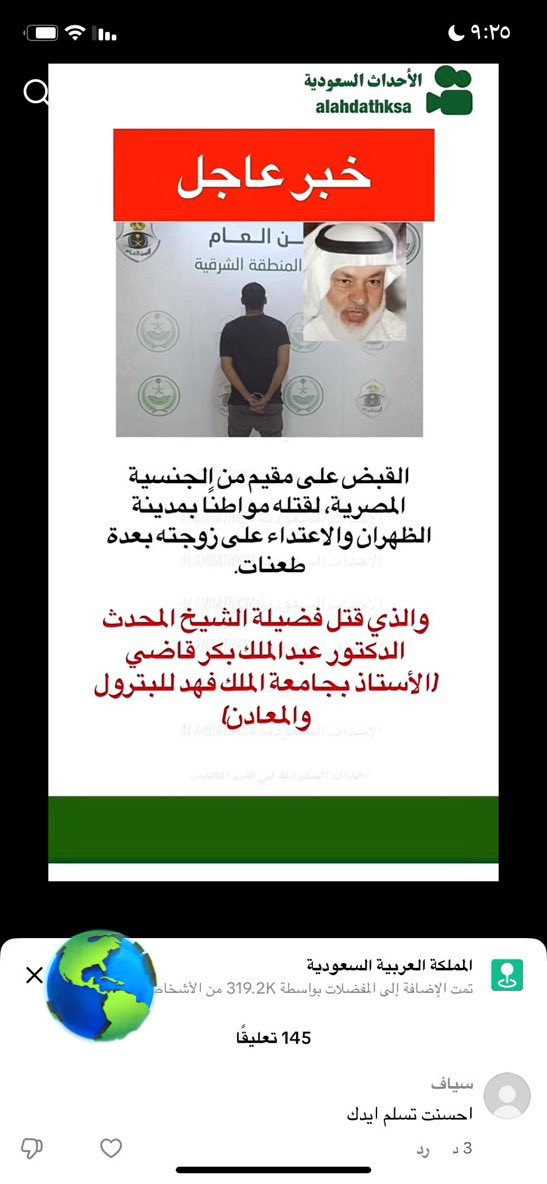Viewport: 547px width, 1184px height.
Task: Open سياف's profile avatar
Action: 507,1096
